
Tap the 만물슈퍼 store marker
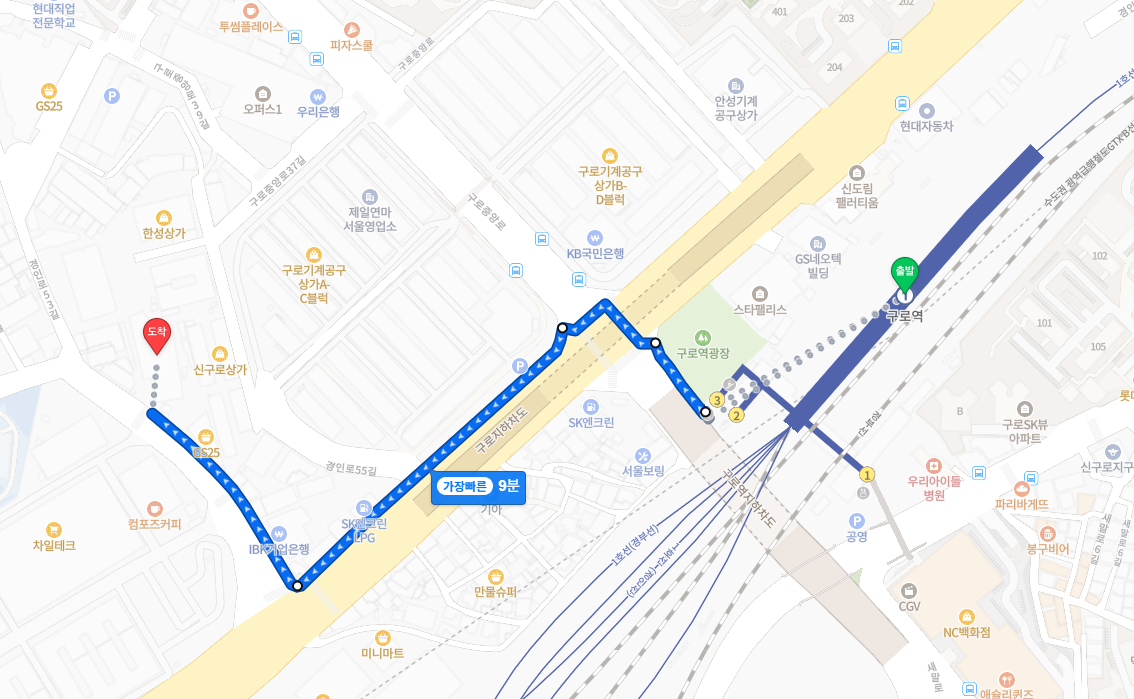(x=496, y=576)
